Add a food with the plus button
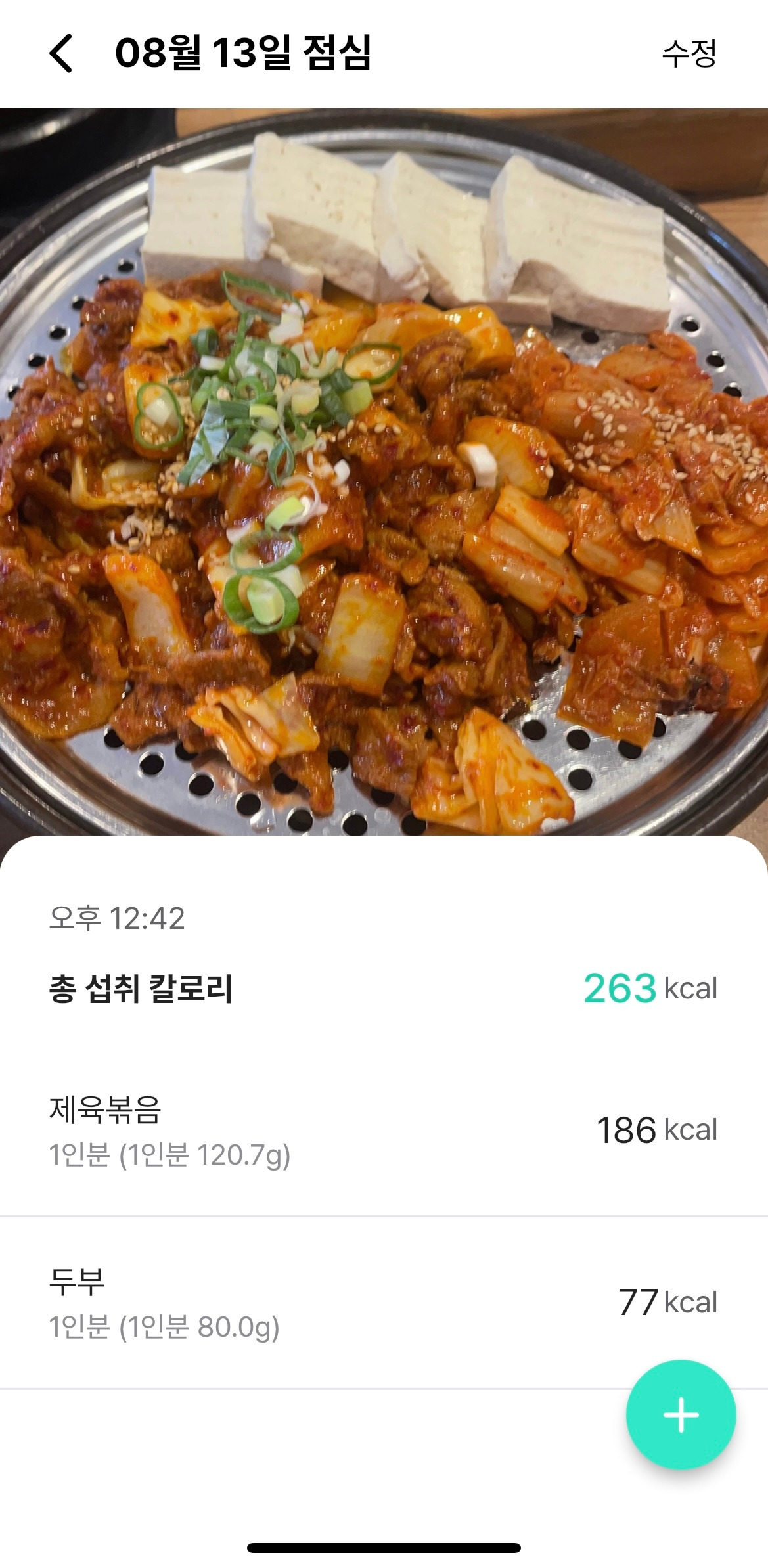This screenshot has width=768, height=1568. click(x=681, y=1414)
